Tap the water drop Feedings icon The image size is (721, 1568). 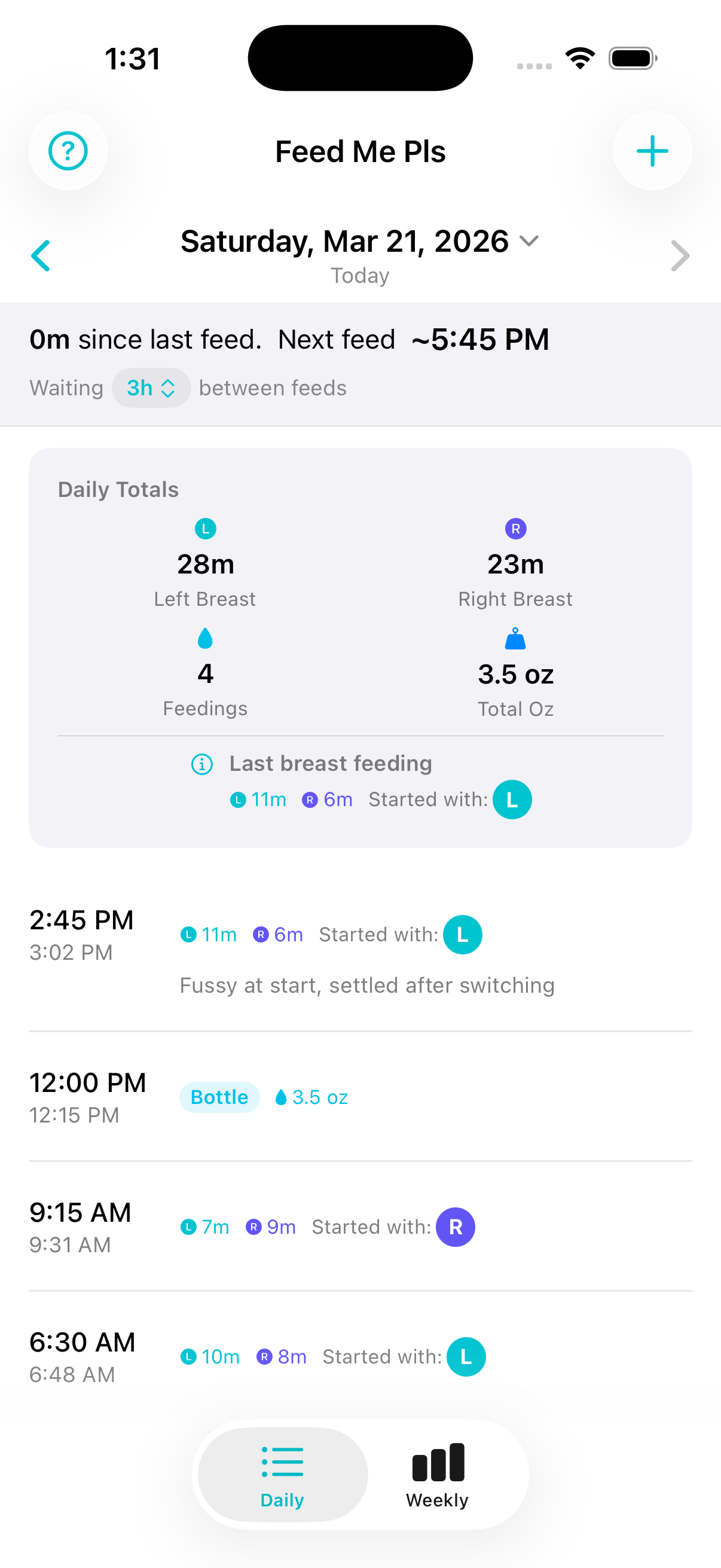tap(205, 639)
